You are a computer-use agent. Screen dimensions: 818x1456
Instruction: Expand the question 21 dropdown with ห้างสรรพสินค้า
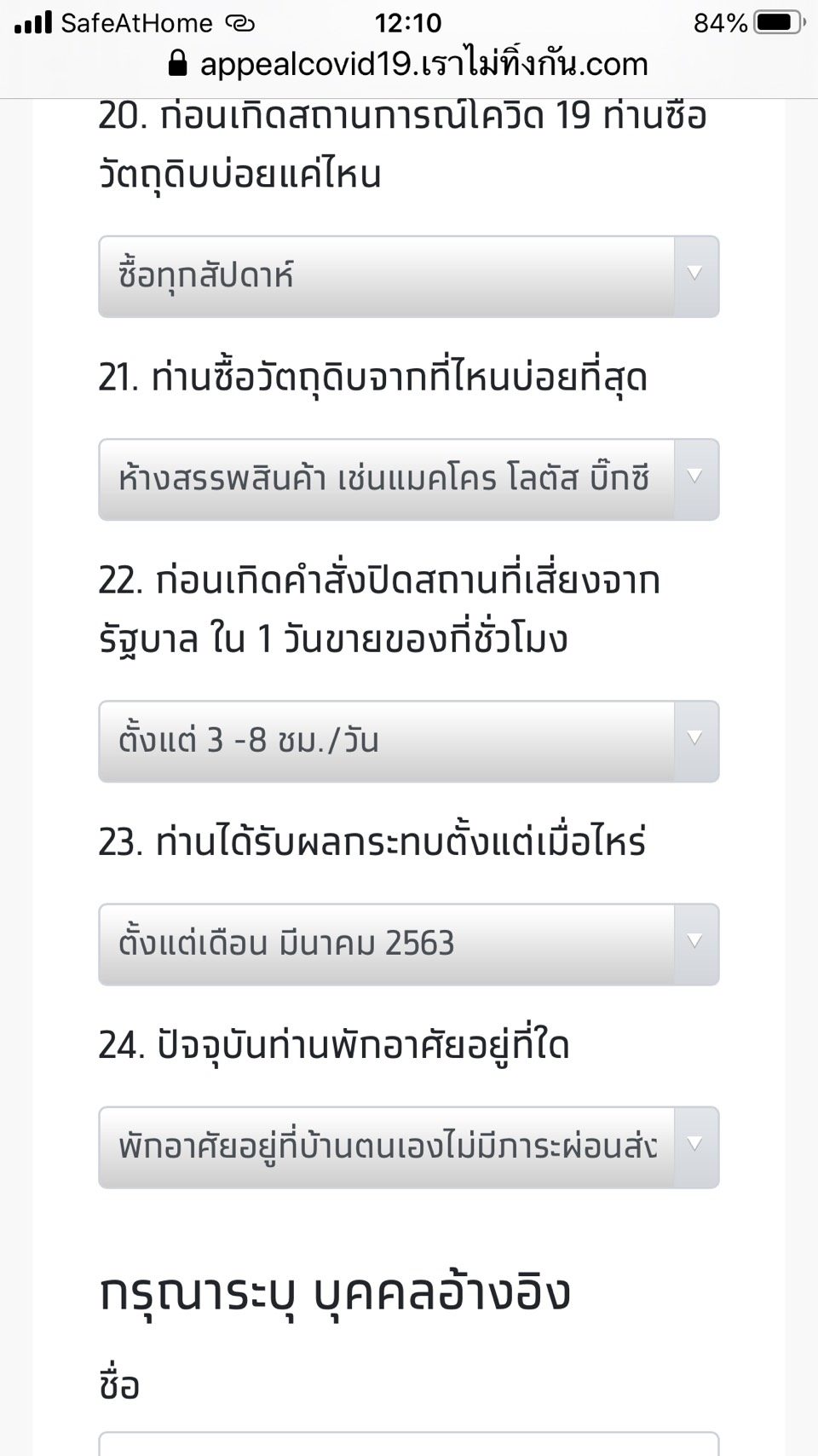click(x=409, y=480)
